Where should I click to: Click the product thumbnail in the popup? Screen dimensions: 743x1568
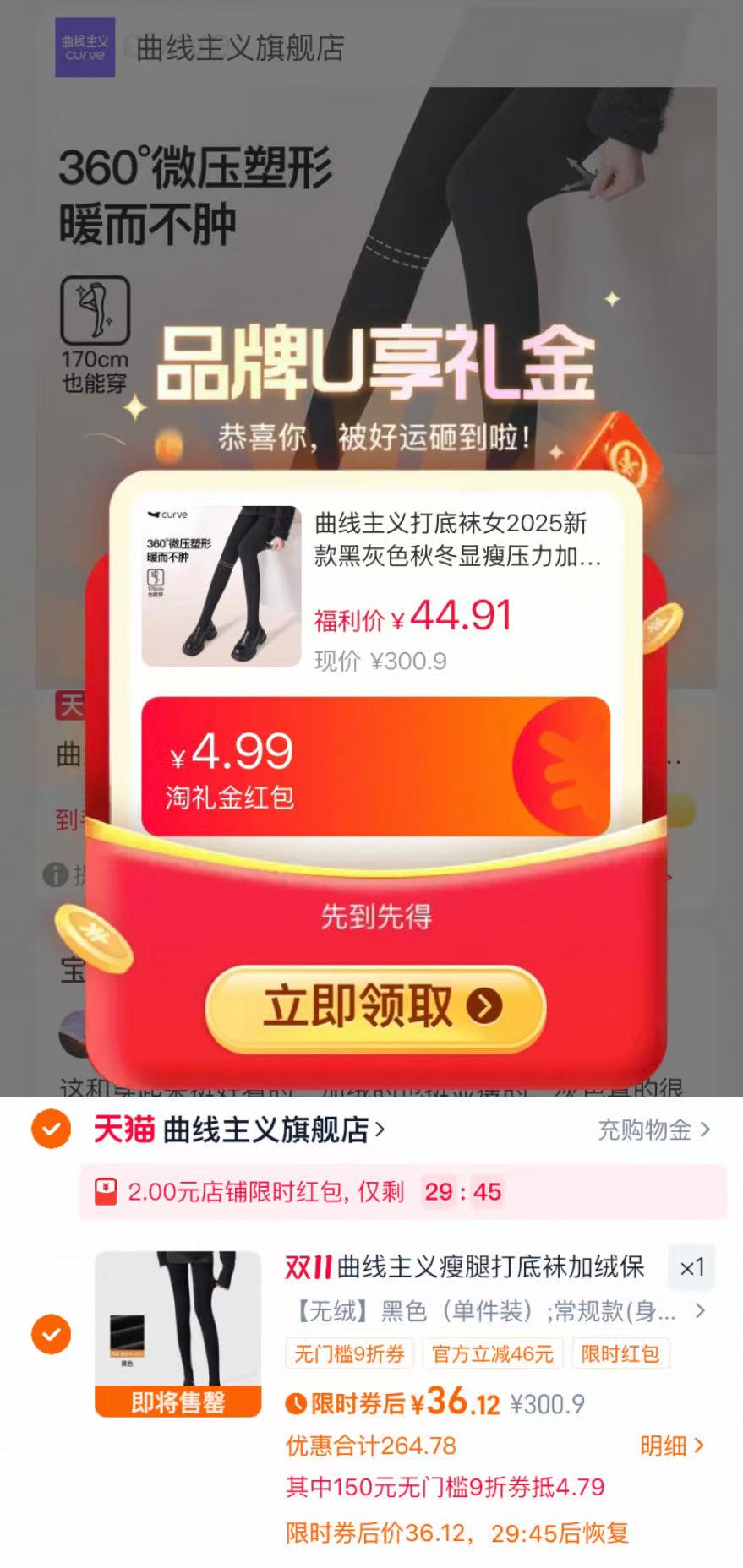[220, 583]
